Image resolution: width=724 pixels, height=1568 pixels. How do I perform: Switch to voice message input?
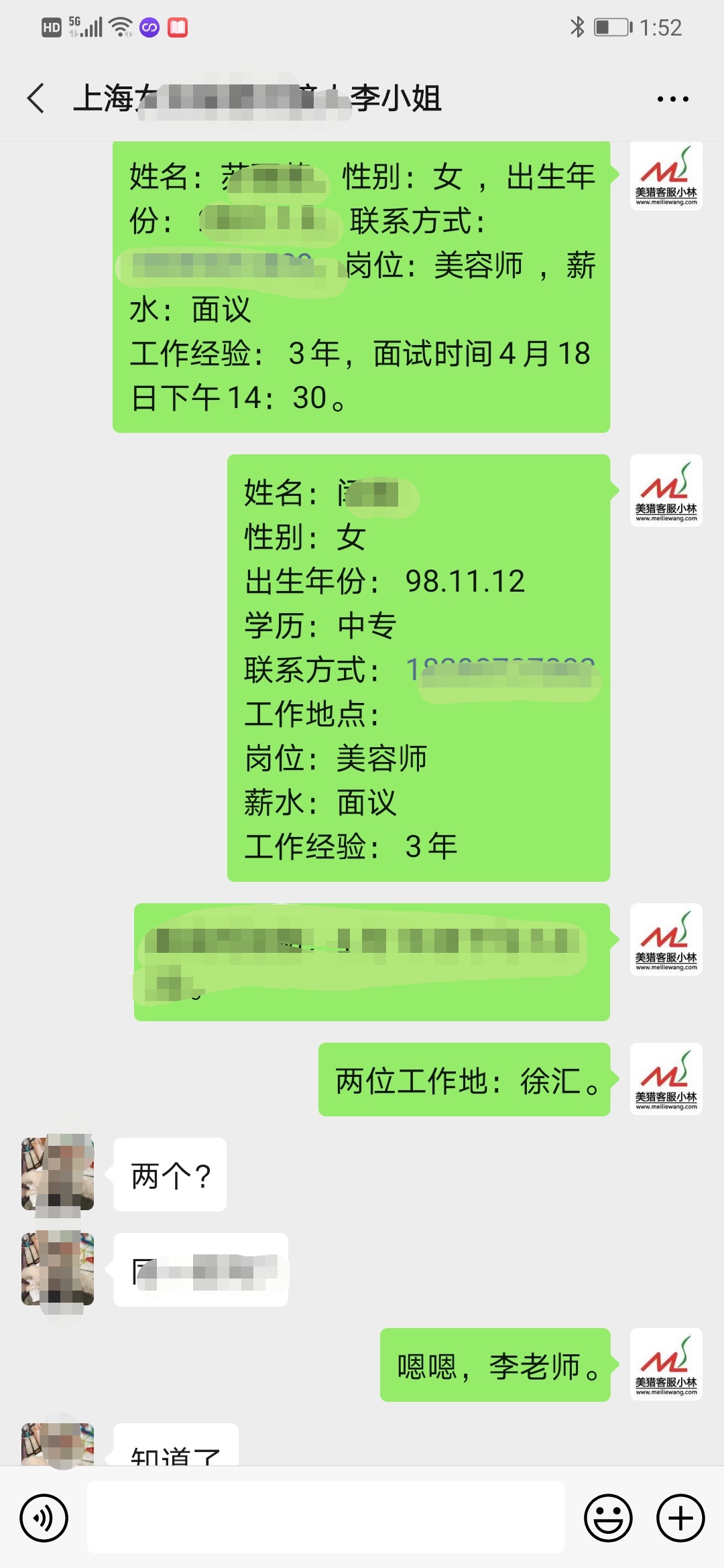tap(44, 1518)
